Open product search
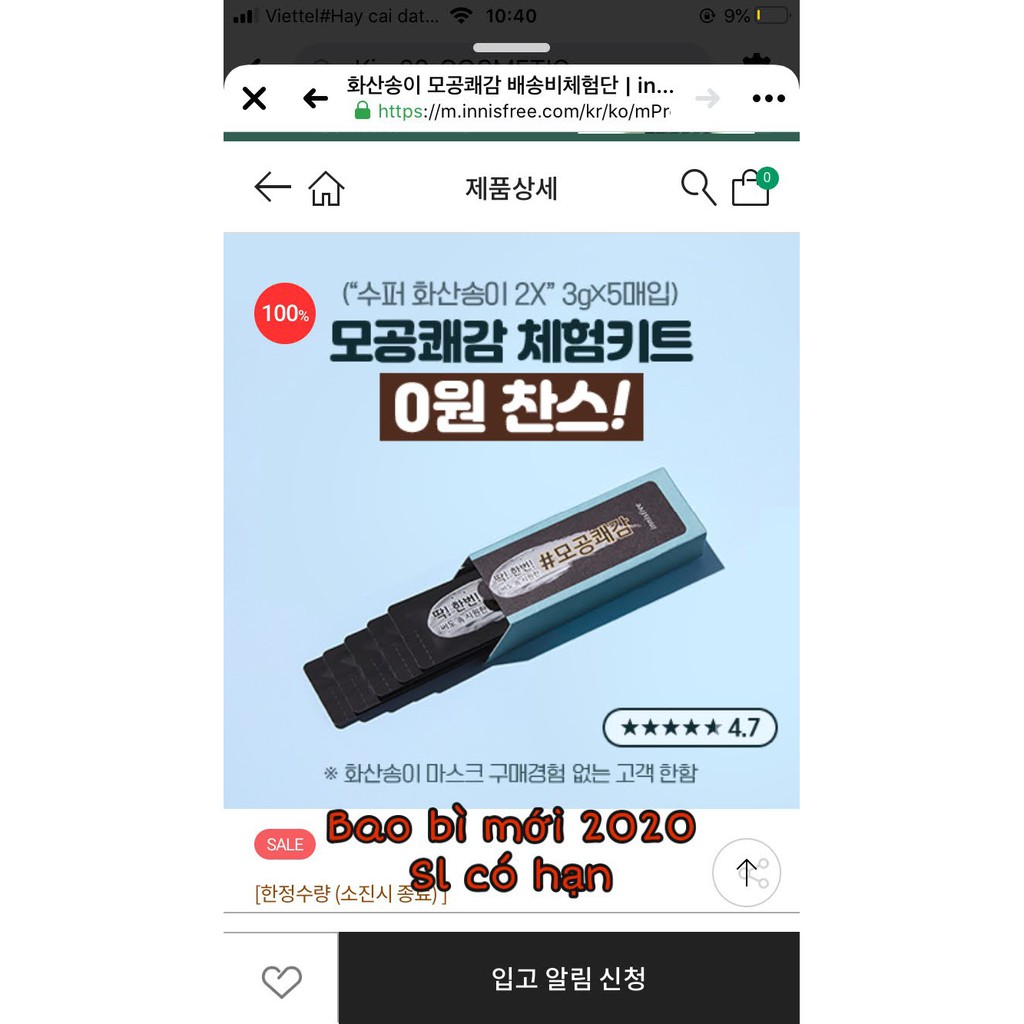The height and width of the screenshot is (1024, 1024). pos(698,187)
